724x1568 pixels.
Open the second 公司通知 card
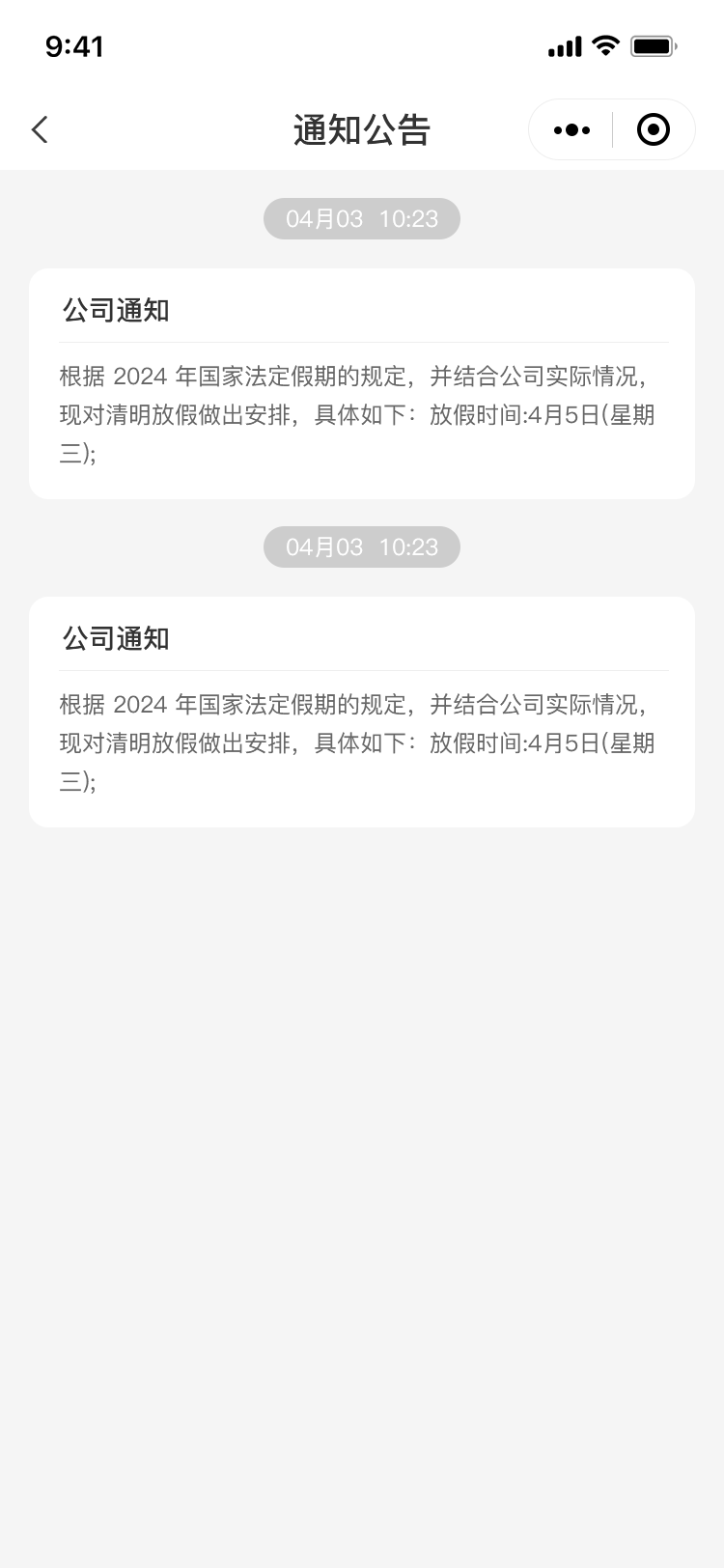(x=361, y=712)
